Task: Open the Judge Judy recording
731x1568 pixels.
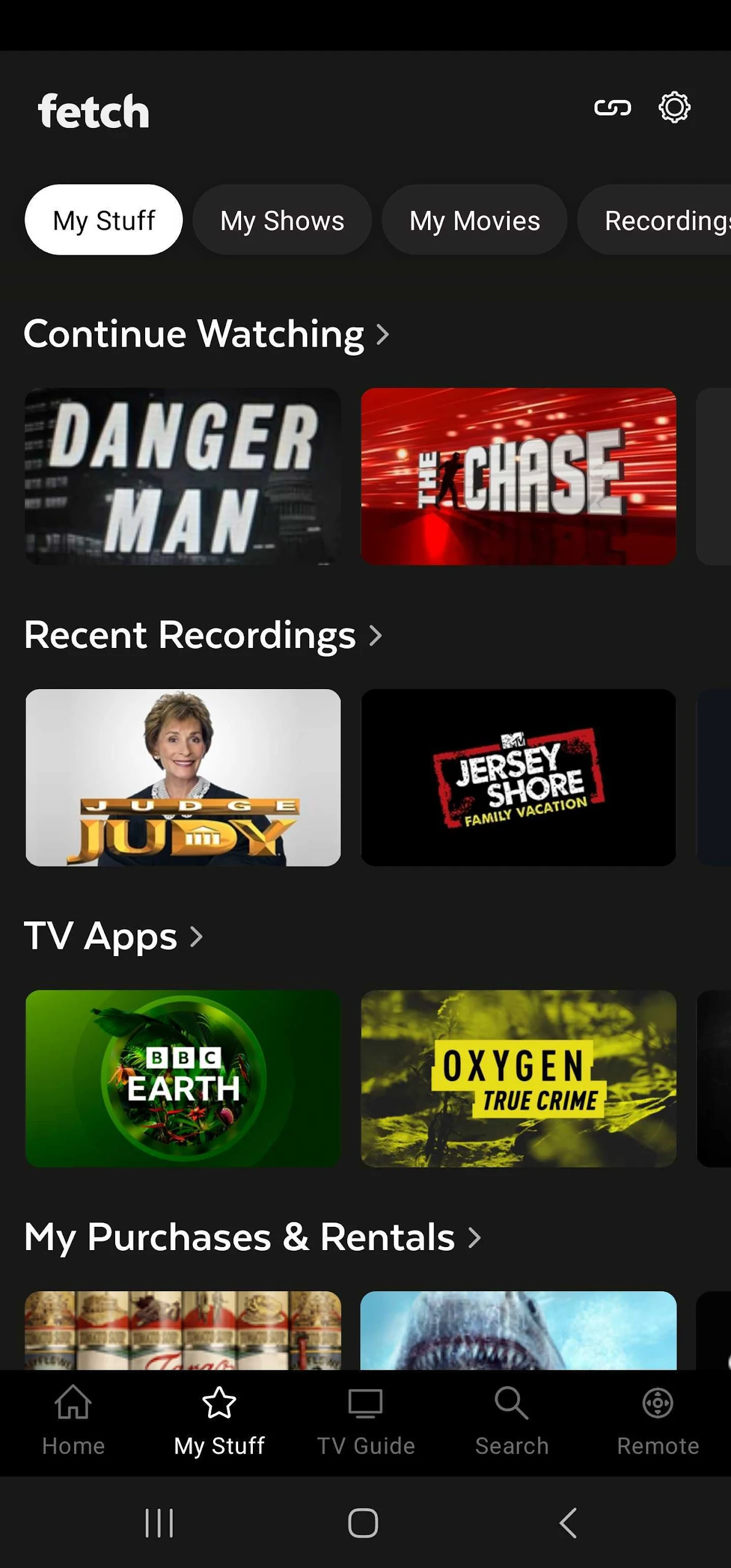Action: (182, 777)
